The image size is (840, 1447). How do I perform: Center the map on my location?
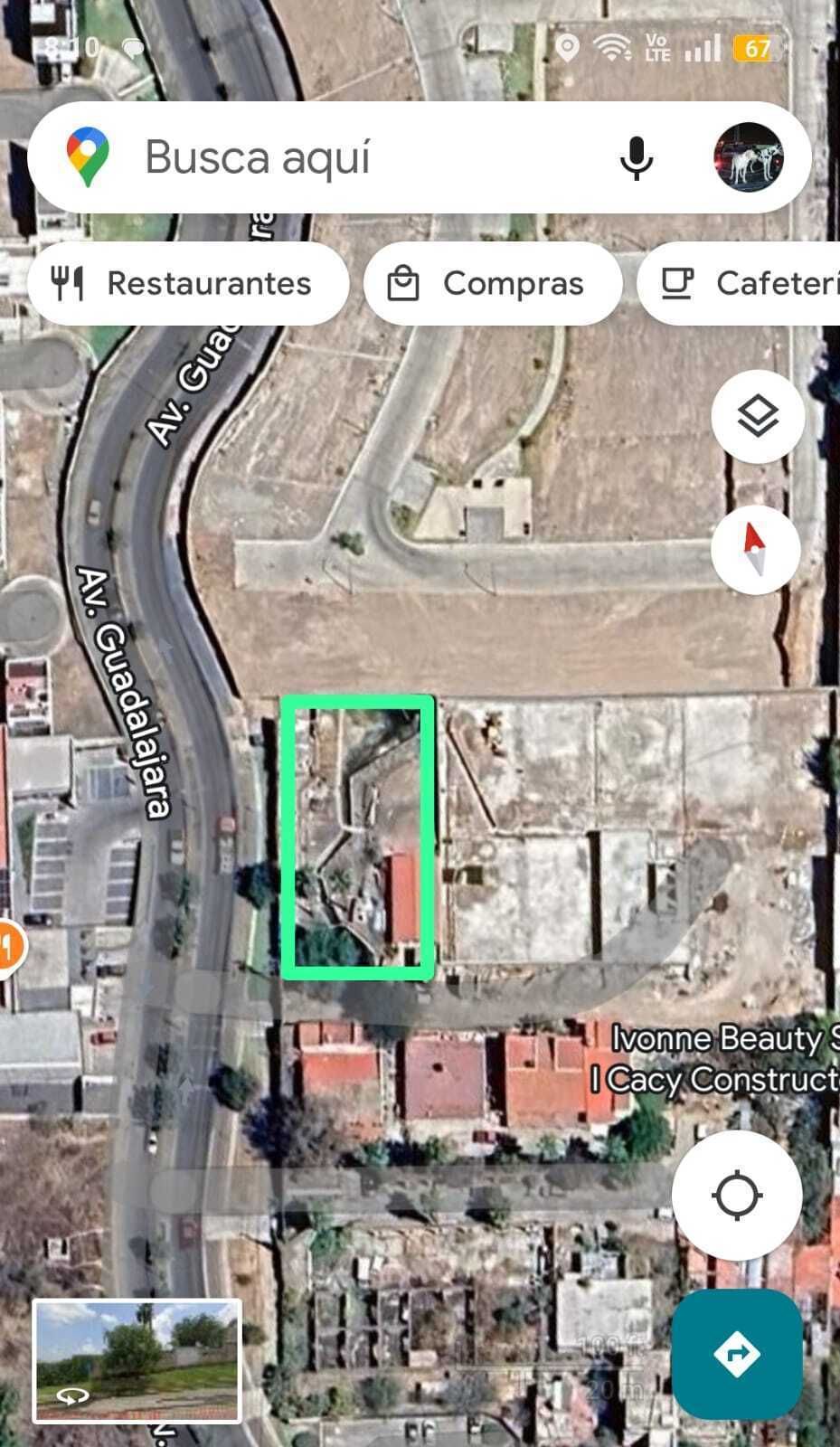click(737, 1196)
